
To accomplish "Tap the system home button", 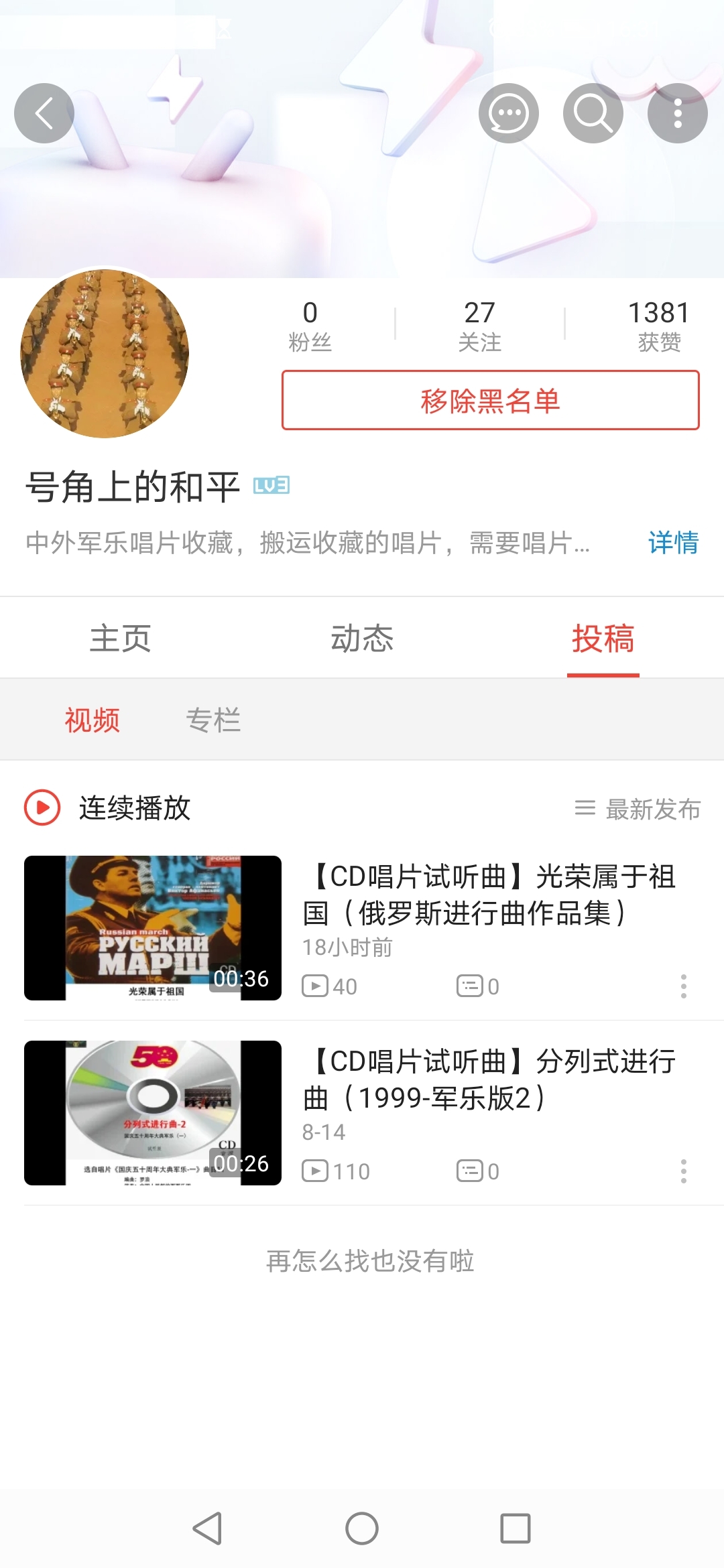I will (x=362, y=1528).
